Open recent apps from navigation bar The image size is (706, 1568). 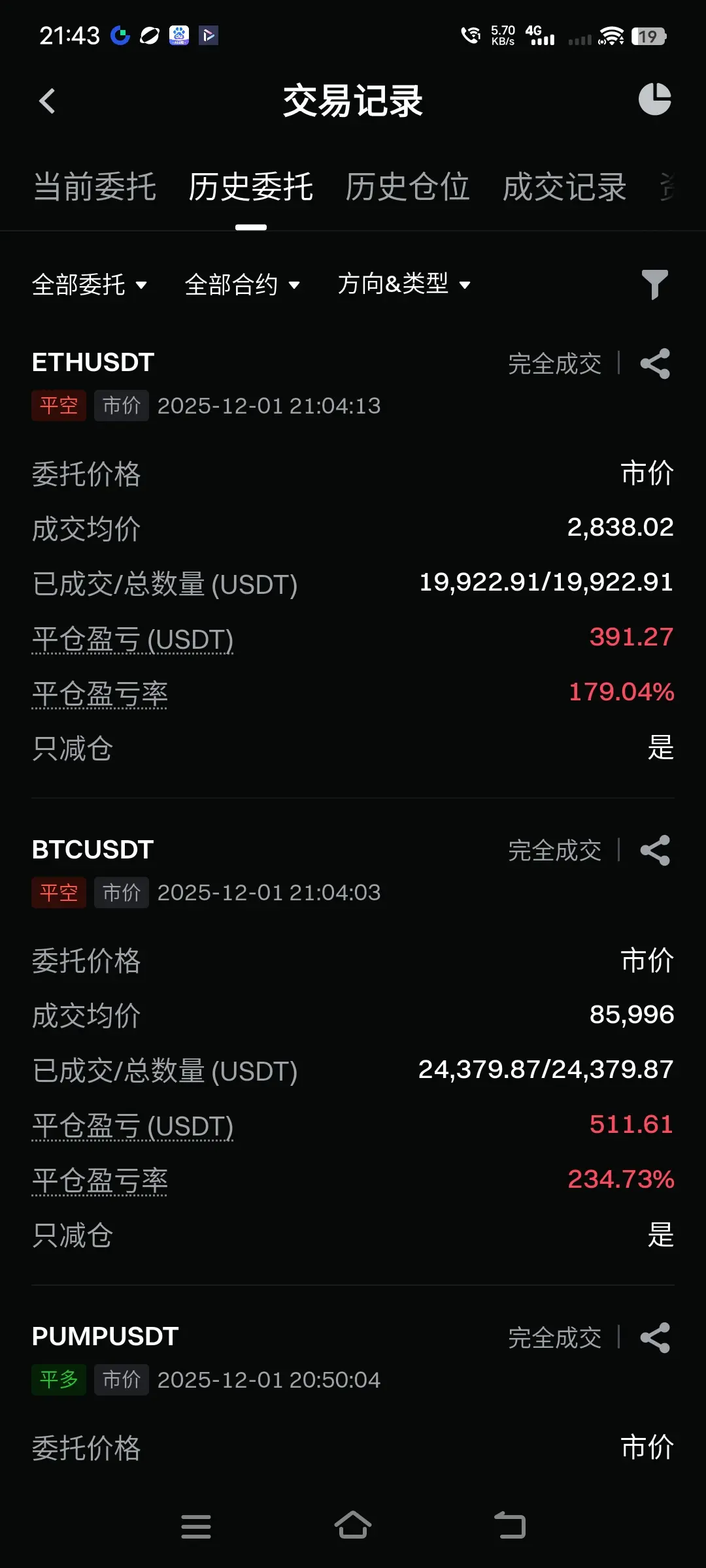196,1527
